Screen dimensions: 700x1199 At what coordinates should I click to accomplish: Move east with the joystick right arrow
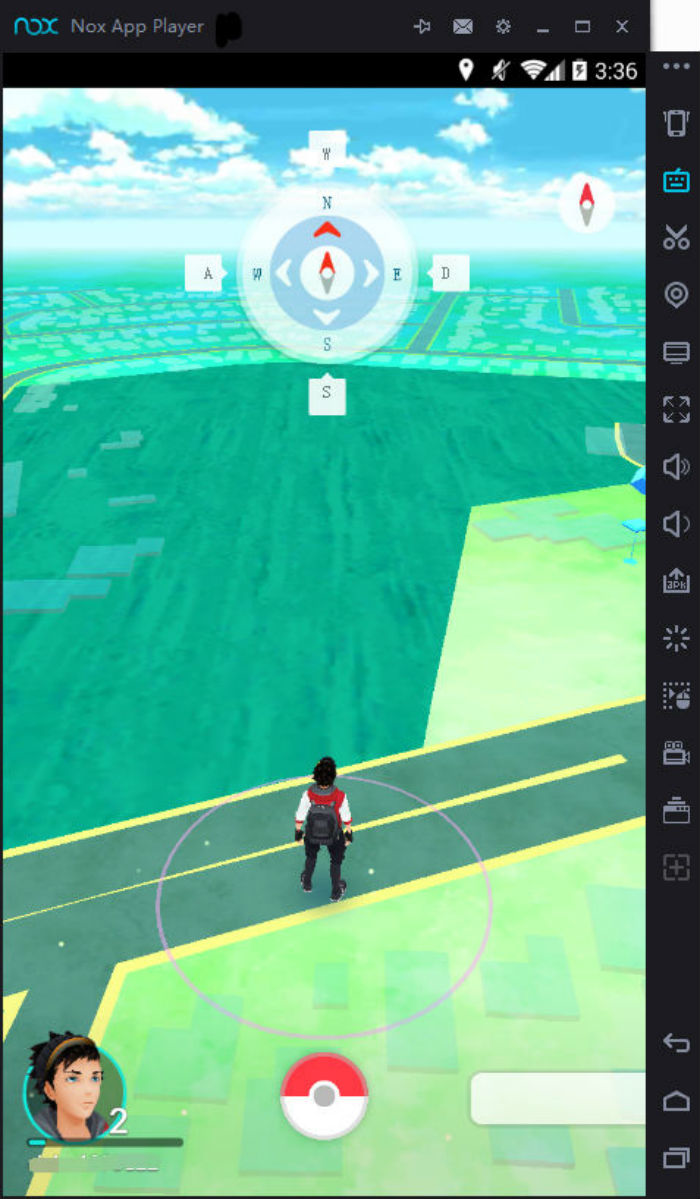(x=371, y=273)
